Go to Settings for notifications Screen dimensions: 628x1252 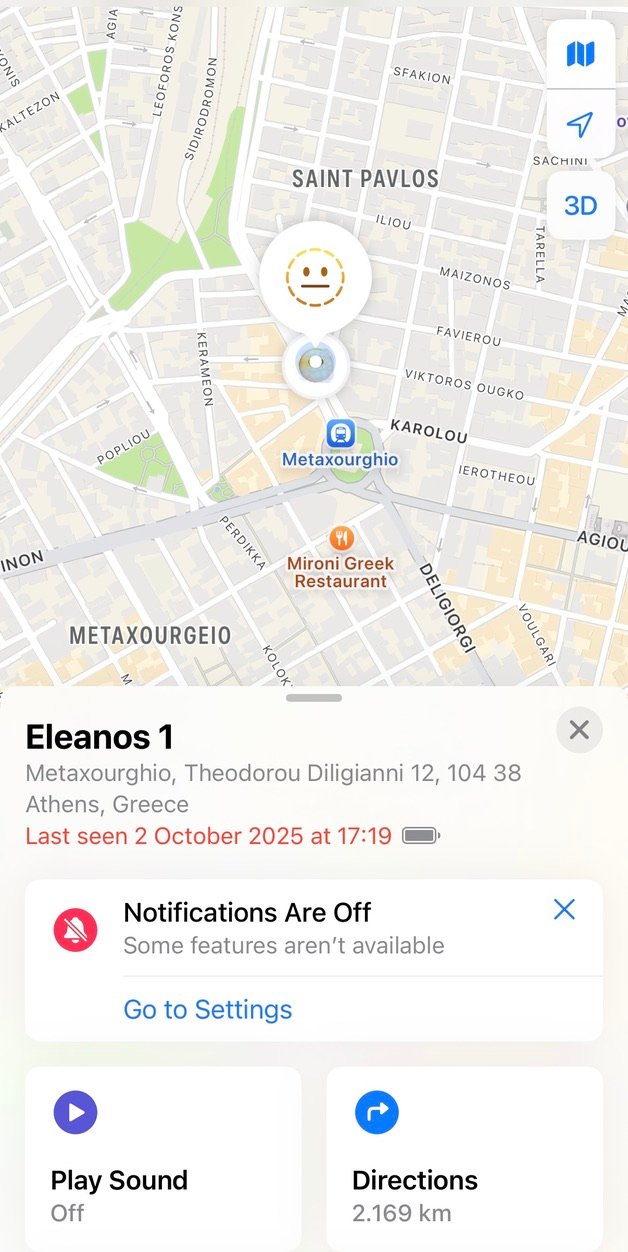point(208,1009)
